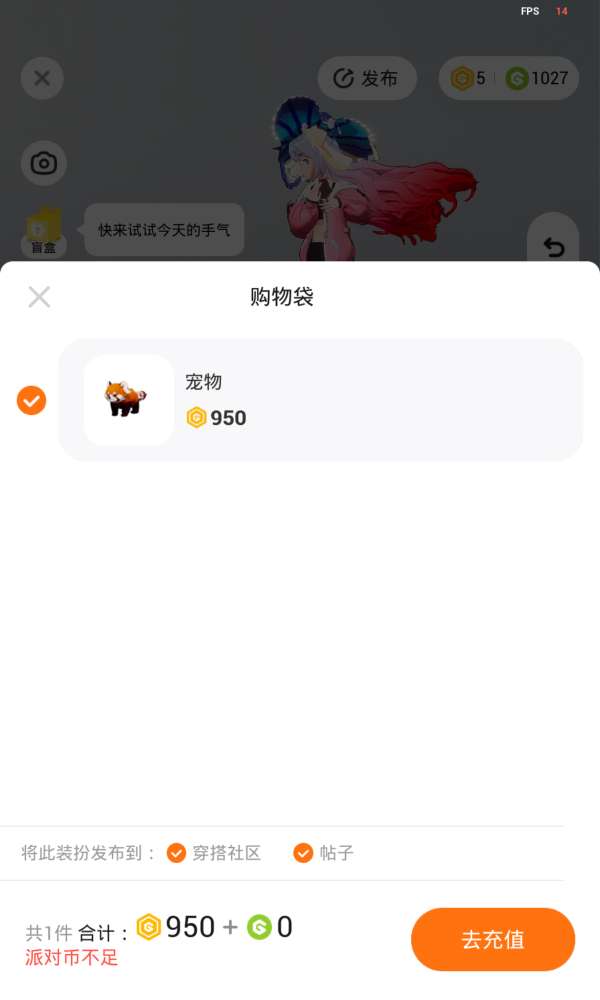Open the 宠物 pet item card
Screen dimensions: 600x1000
coord(320,400)
